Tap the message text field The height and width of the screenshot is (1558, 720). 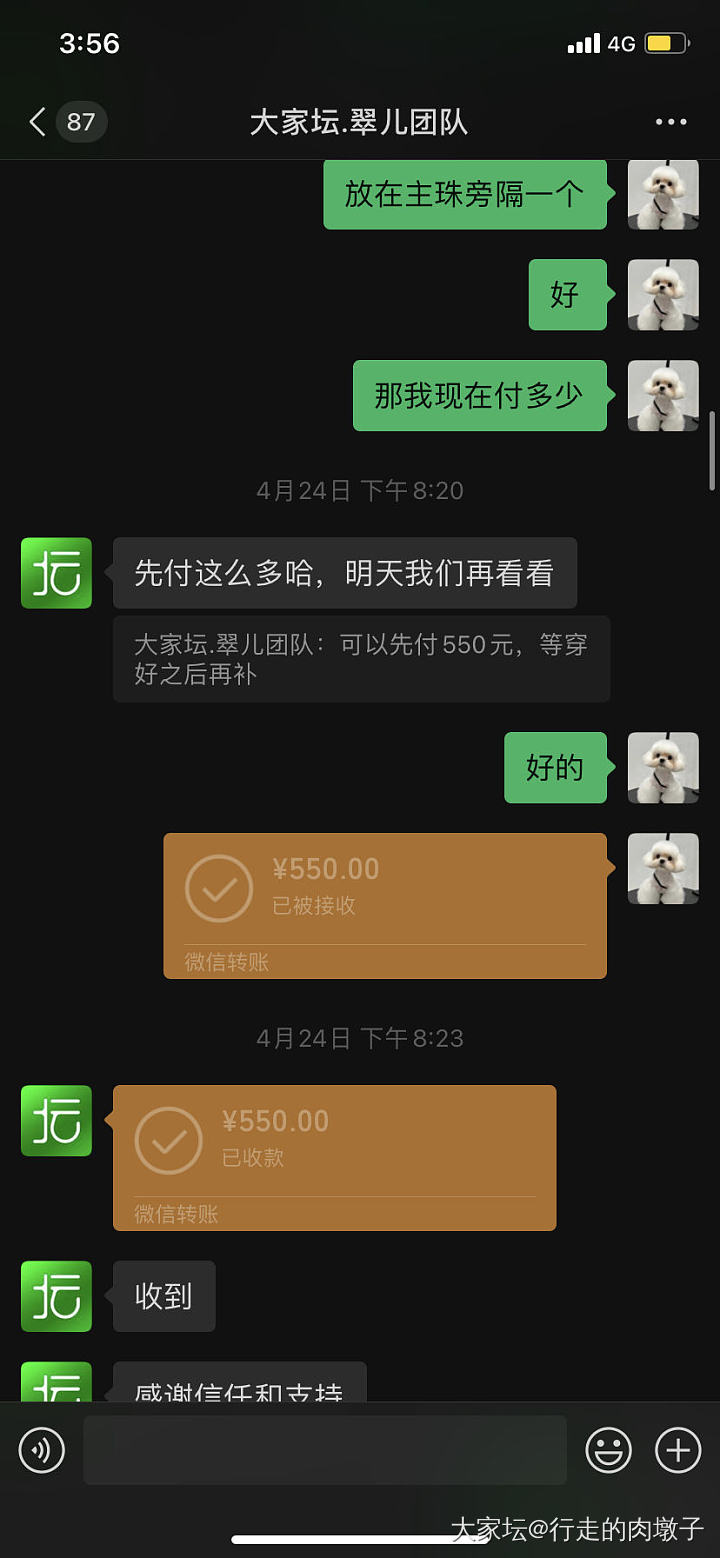[x=325, y=1450]
